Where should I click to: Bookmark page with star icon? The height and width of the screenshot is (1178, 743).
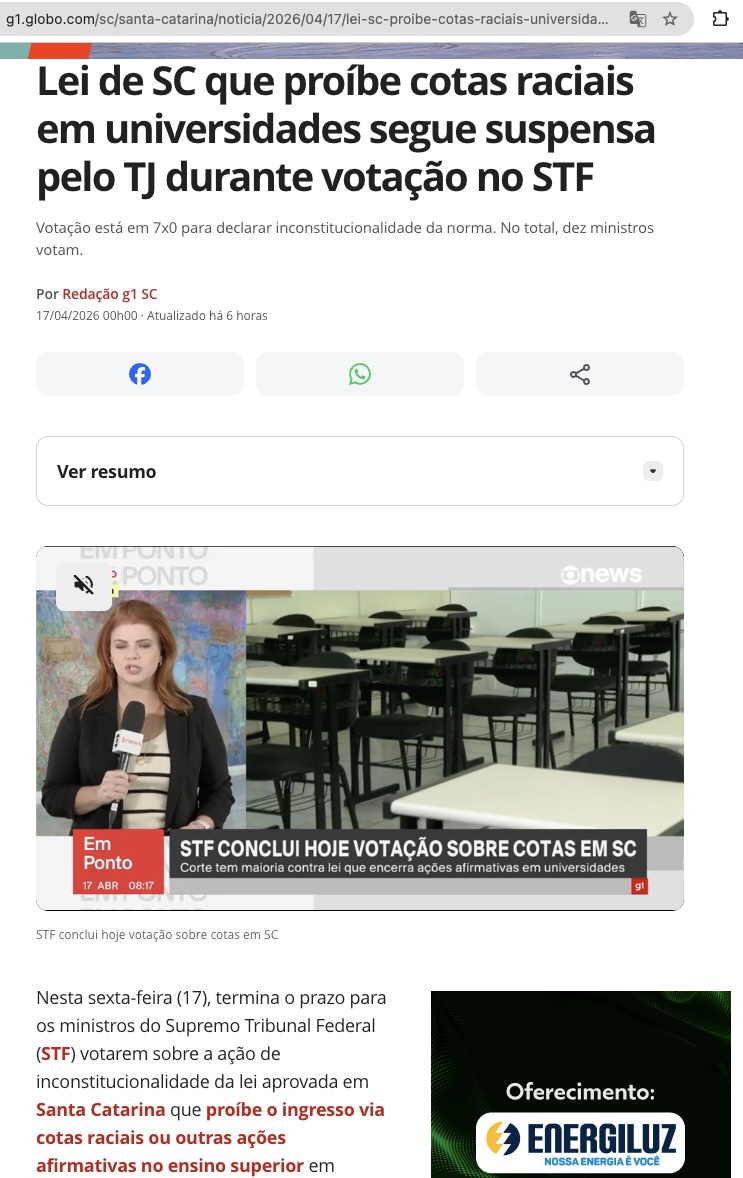coord(670,19)
